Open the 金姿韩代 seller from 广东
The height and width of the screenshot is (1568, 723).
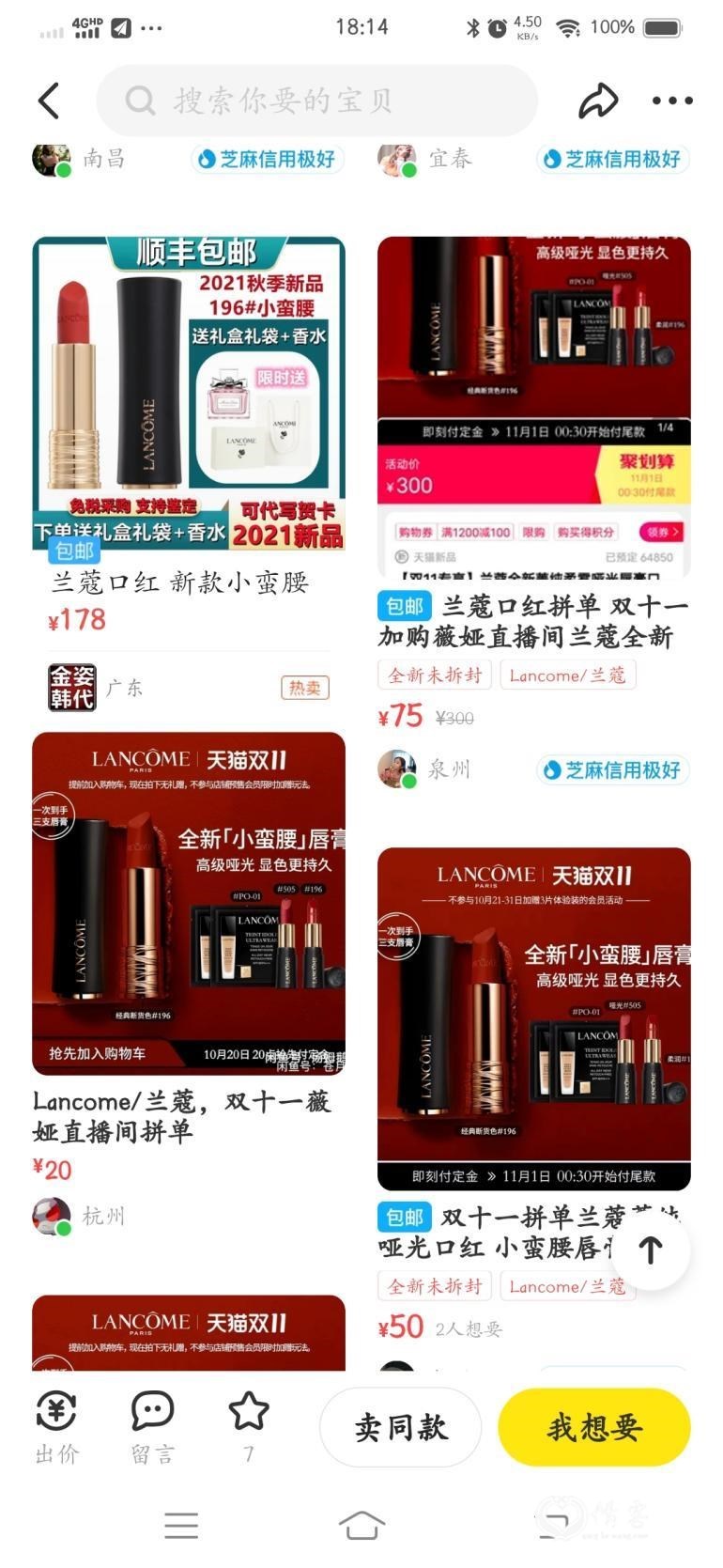pyautogui.click(x=72, y=688)
